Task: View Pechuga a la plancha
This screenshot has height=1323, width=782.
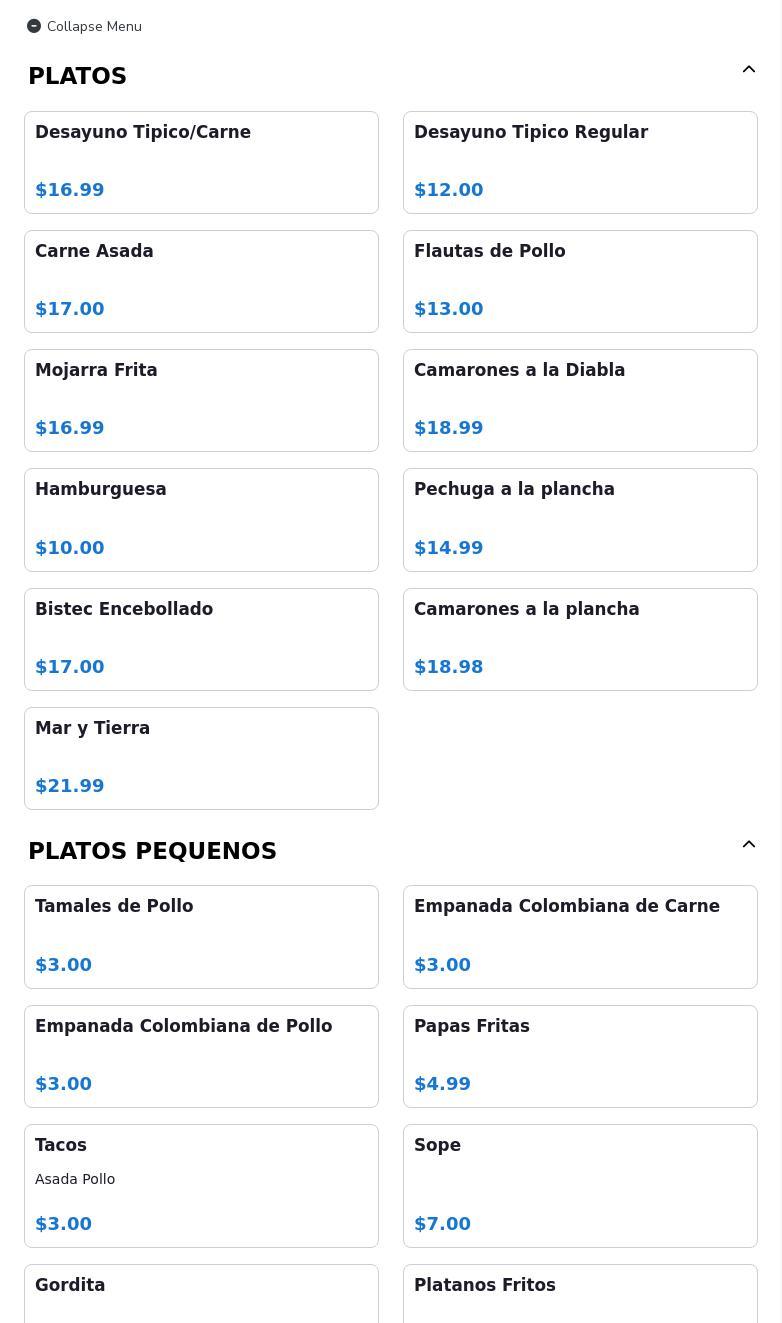Action: (x=580, y=519)
